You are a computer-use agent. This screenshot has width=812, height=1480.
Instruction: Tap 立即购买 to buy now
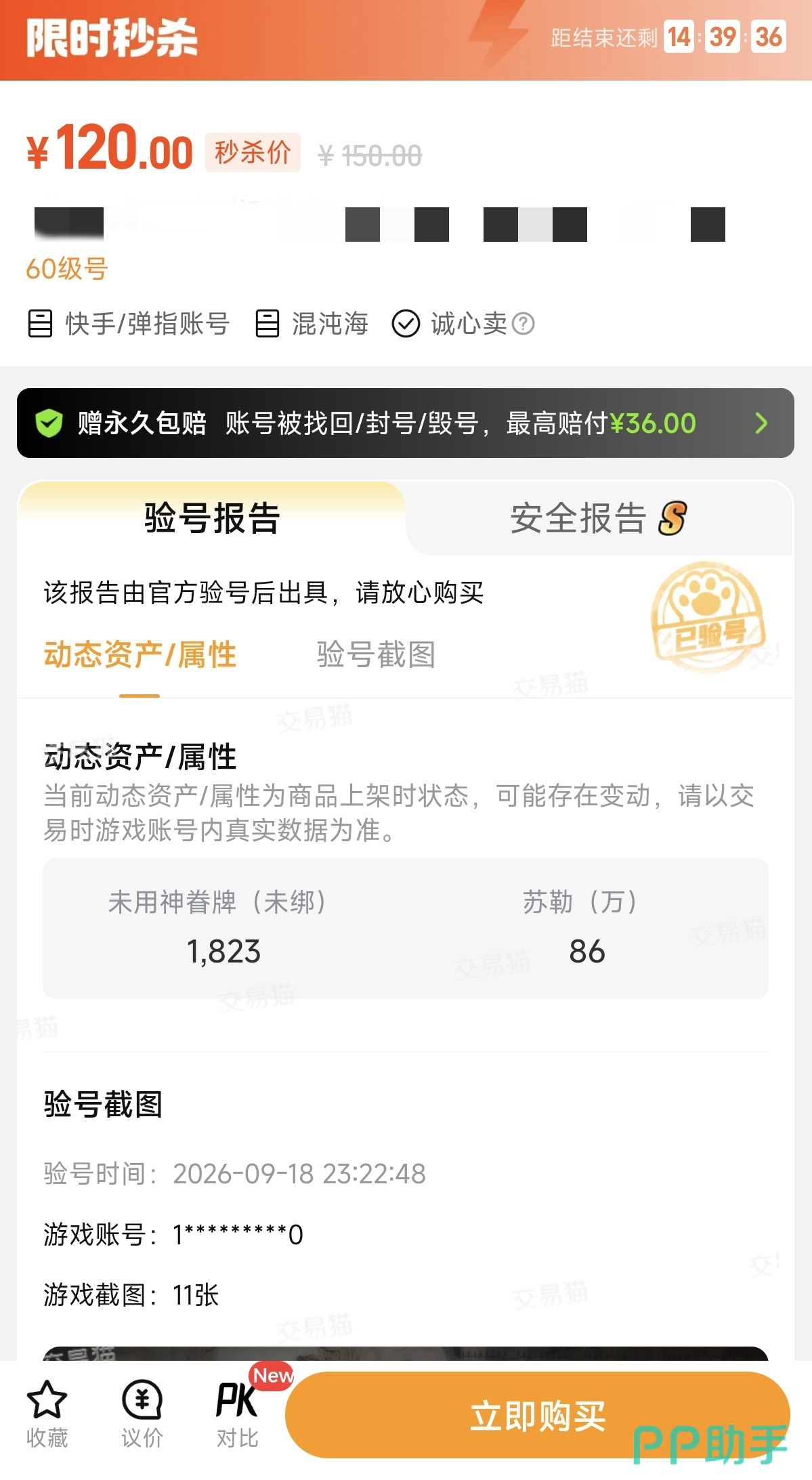tap(538, 1416)
